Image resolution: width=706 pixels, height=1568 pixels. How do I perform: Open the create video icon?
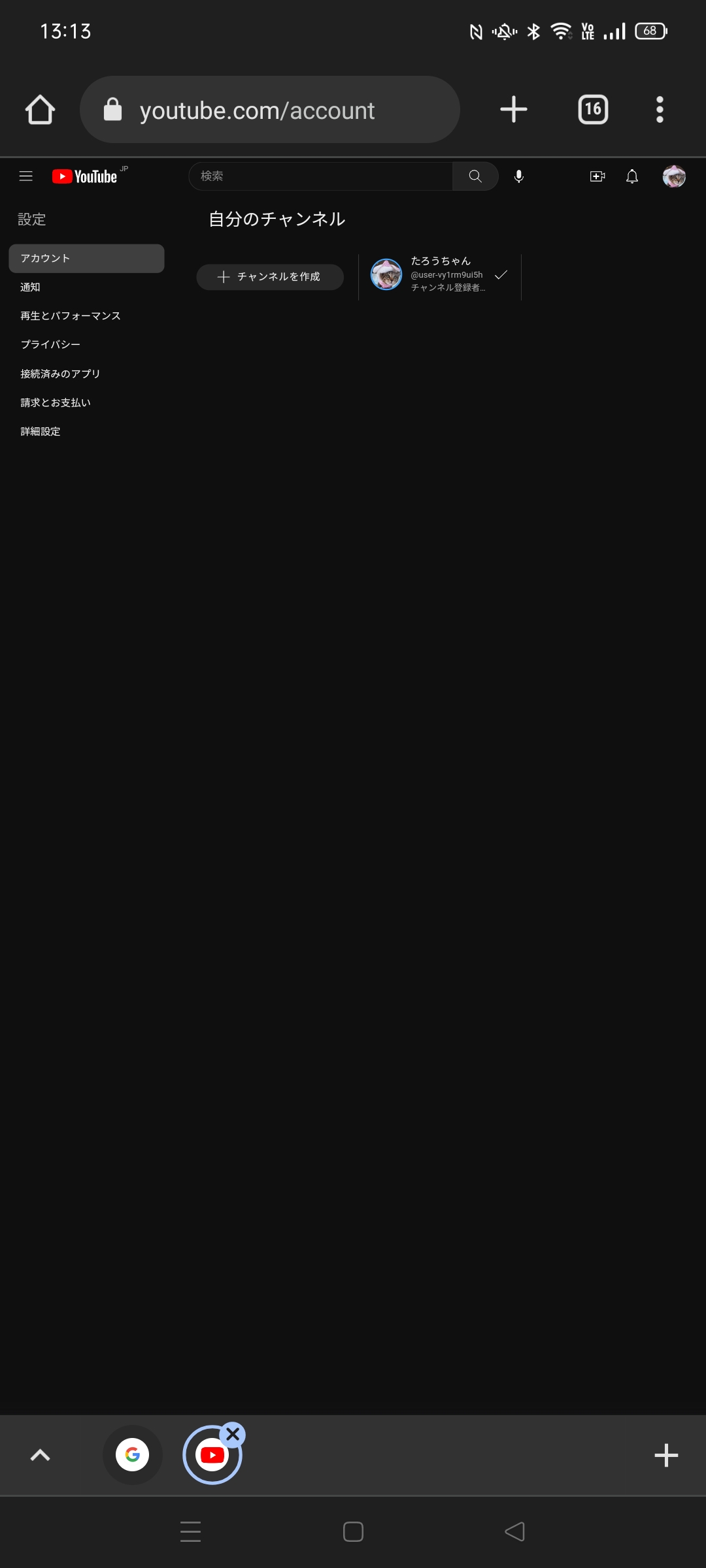coord(597,176)
